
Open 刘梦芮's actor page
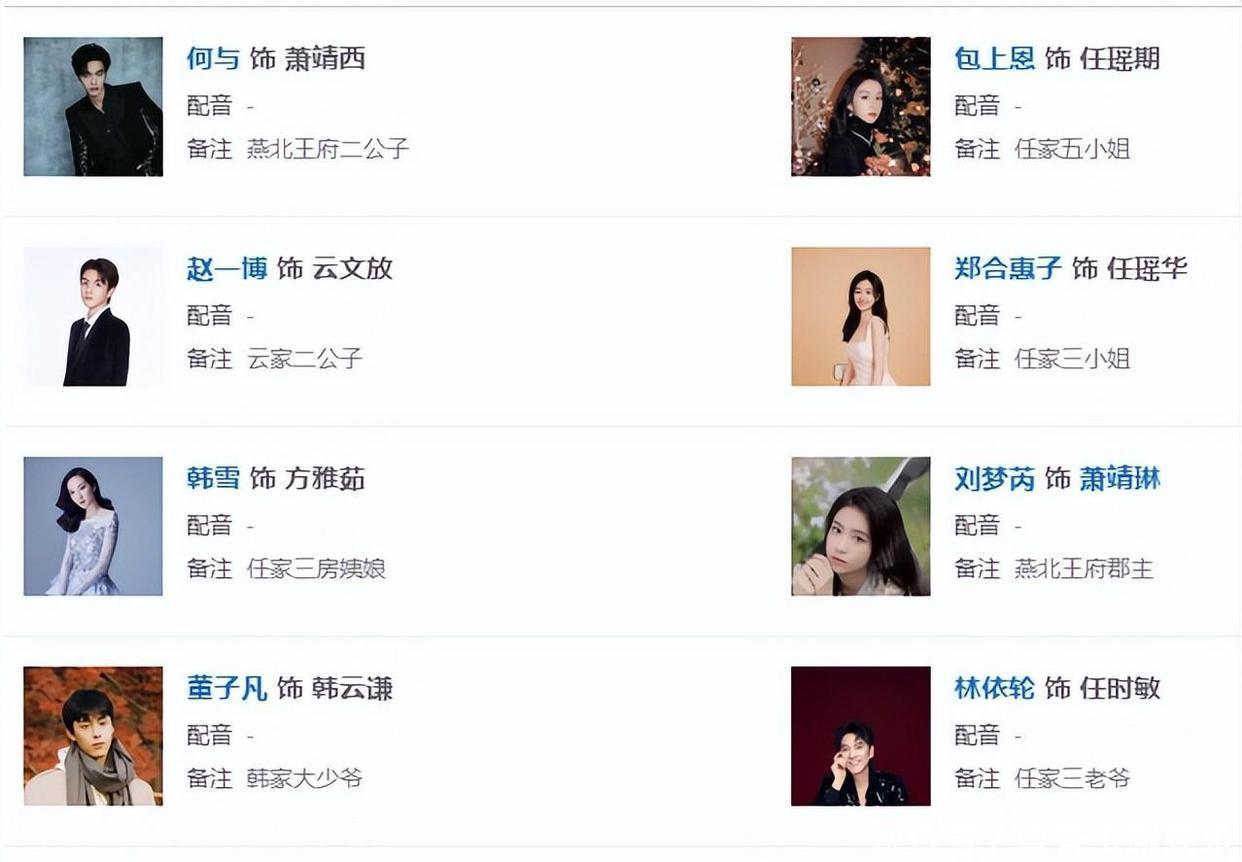pos(994,479)
